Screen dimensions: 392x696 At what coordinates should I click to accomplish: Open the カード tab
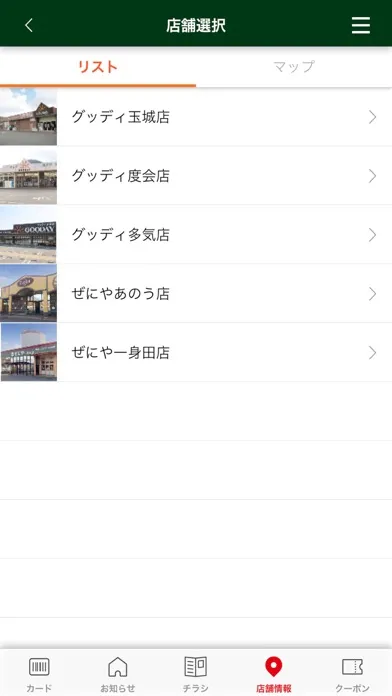click(39, 674)
